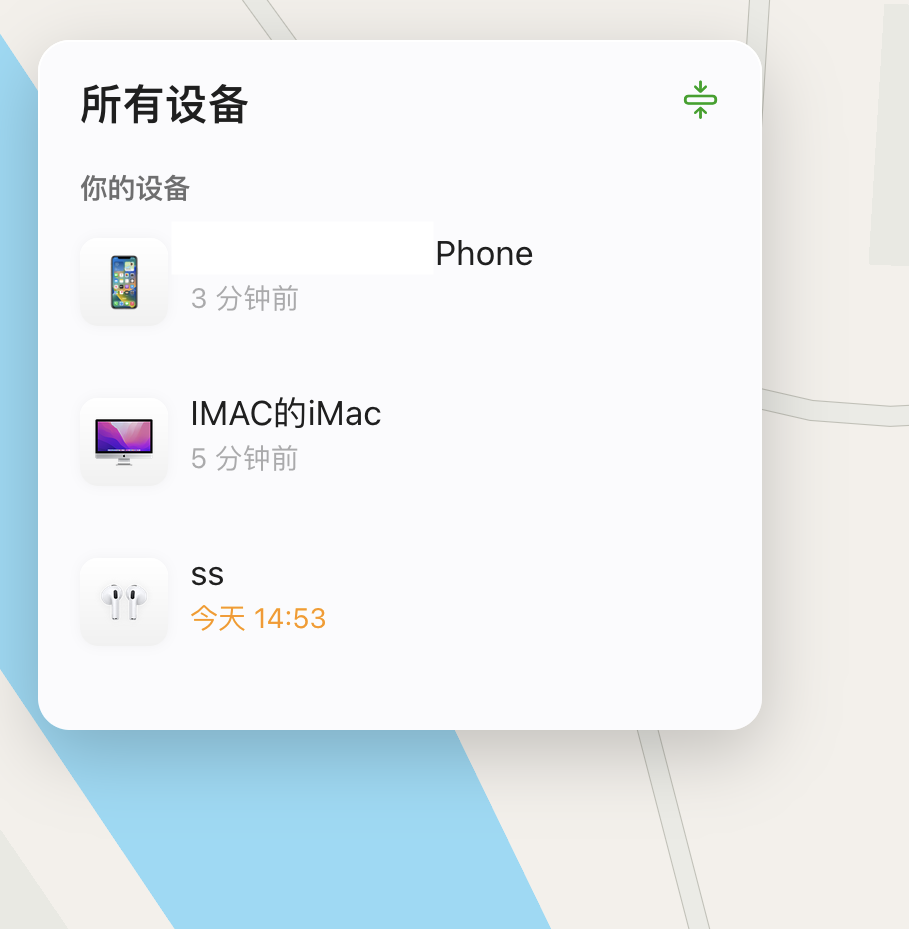Collapse the 所有设备 panel
The width and height of the screenshot is (909, 929).
point(700,99)
